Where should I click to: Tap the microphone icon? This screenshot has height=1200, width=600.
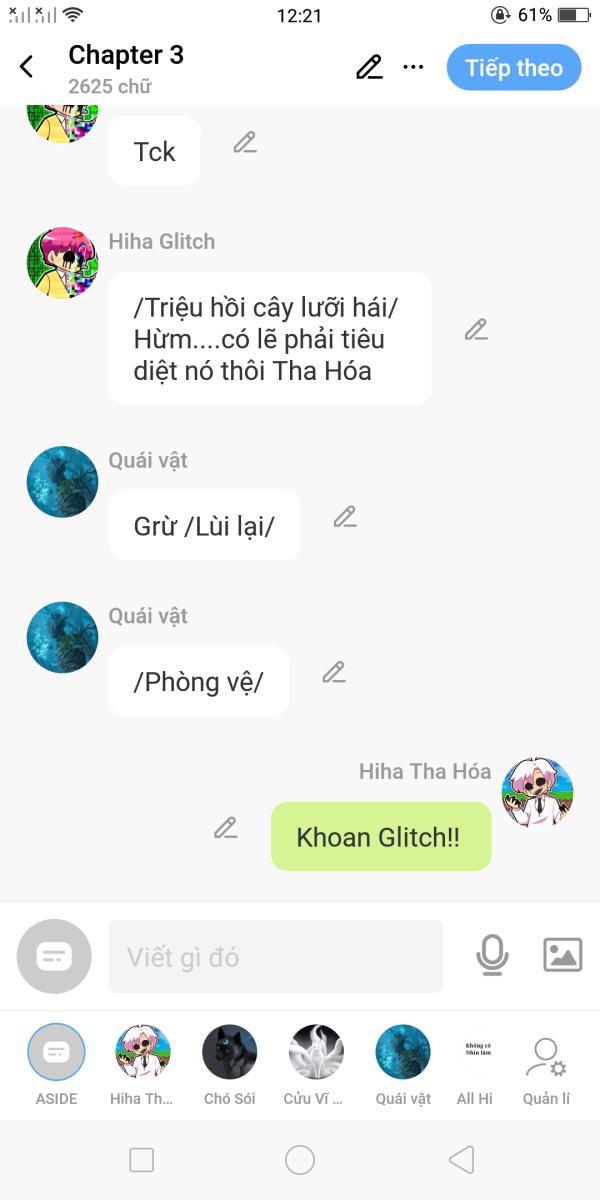pos(491,956)
